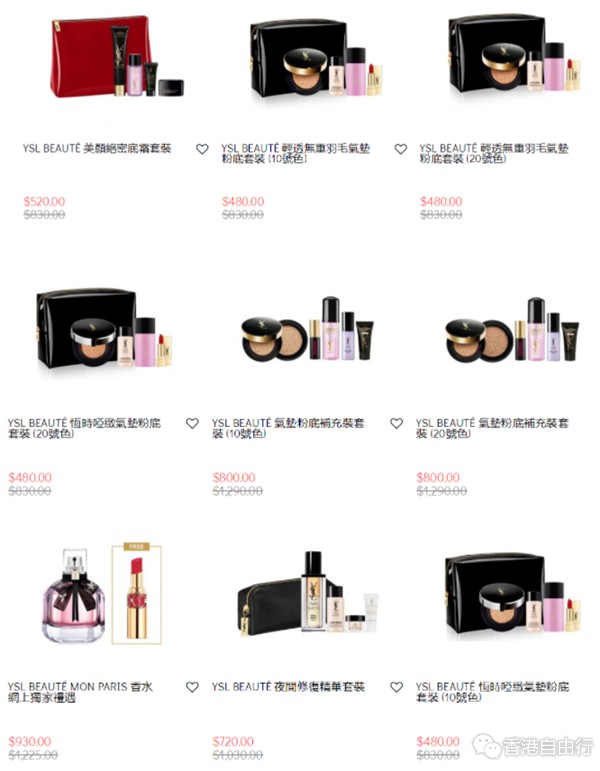Add 美顏緻密底霜套裝 to wishlist

(x=202, y=149)
